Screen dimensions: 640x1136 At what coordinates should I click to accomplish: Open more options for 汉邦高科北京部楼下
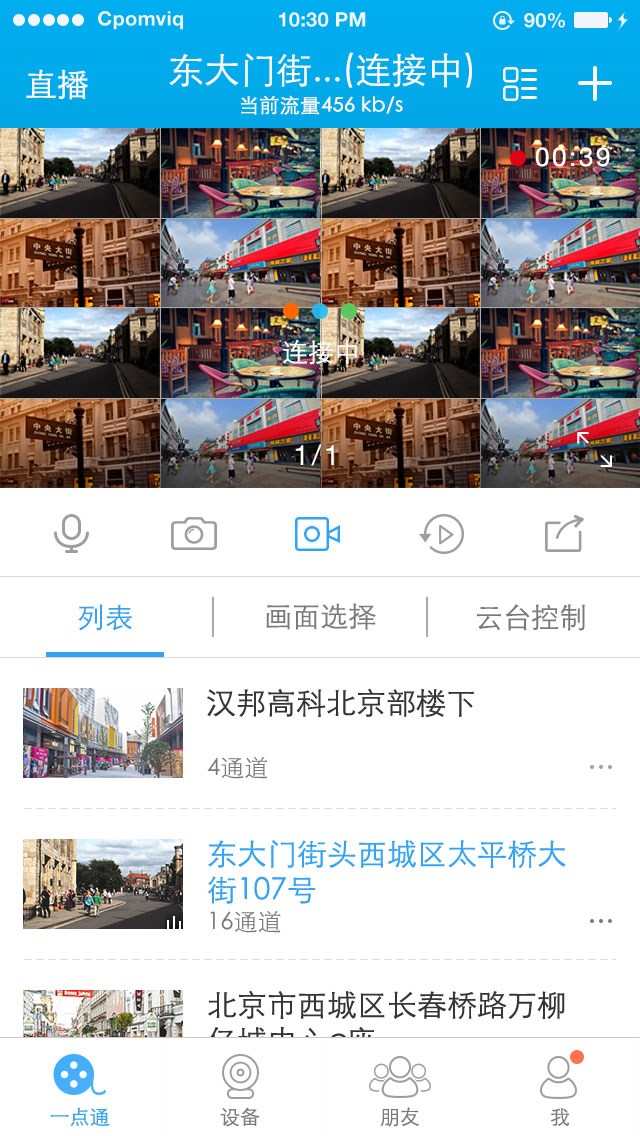coord(600,767)
